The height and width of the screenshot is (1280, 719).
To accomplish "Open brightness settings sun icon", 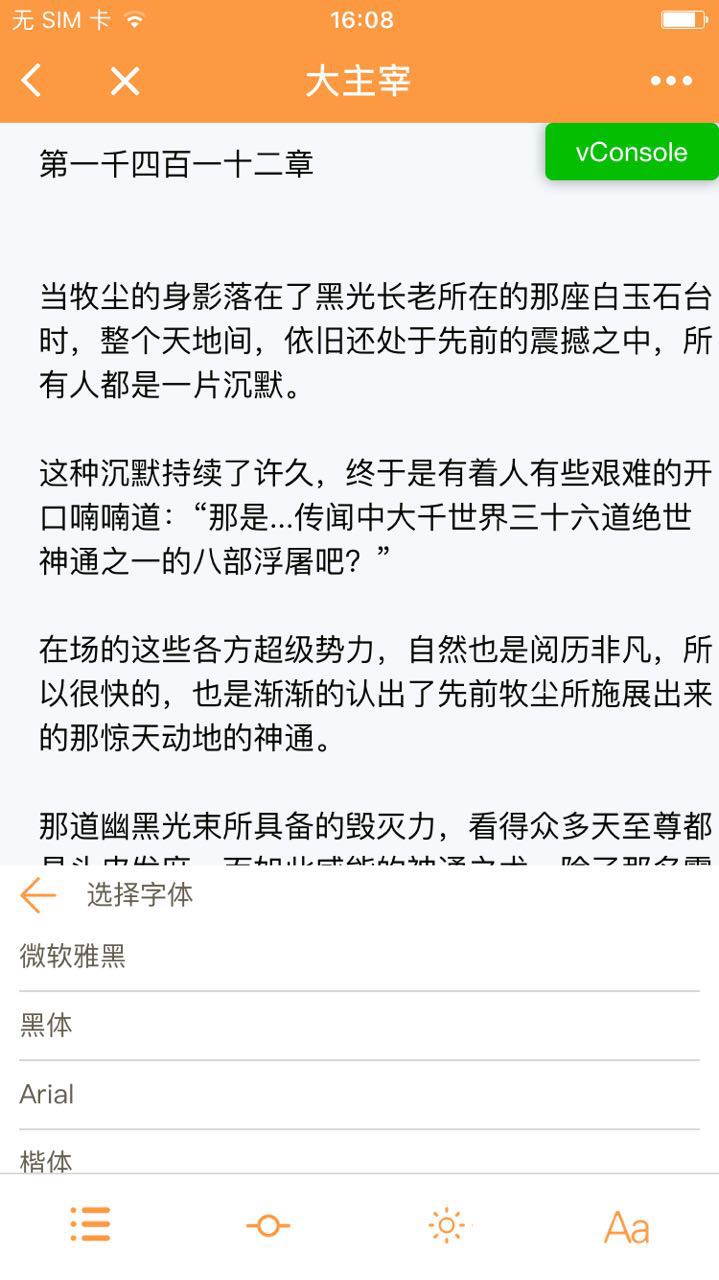I will 446,1225.
